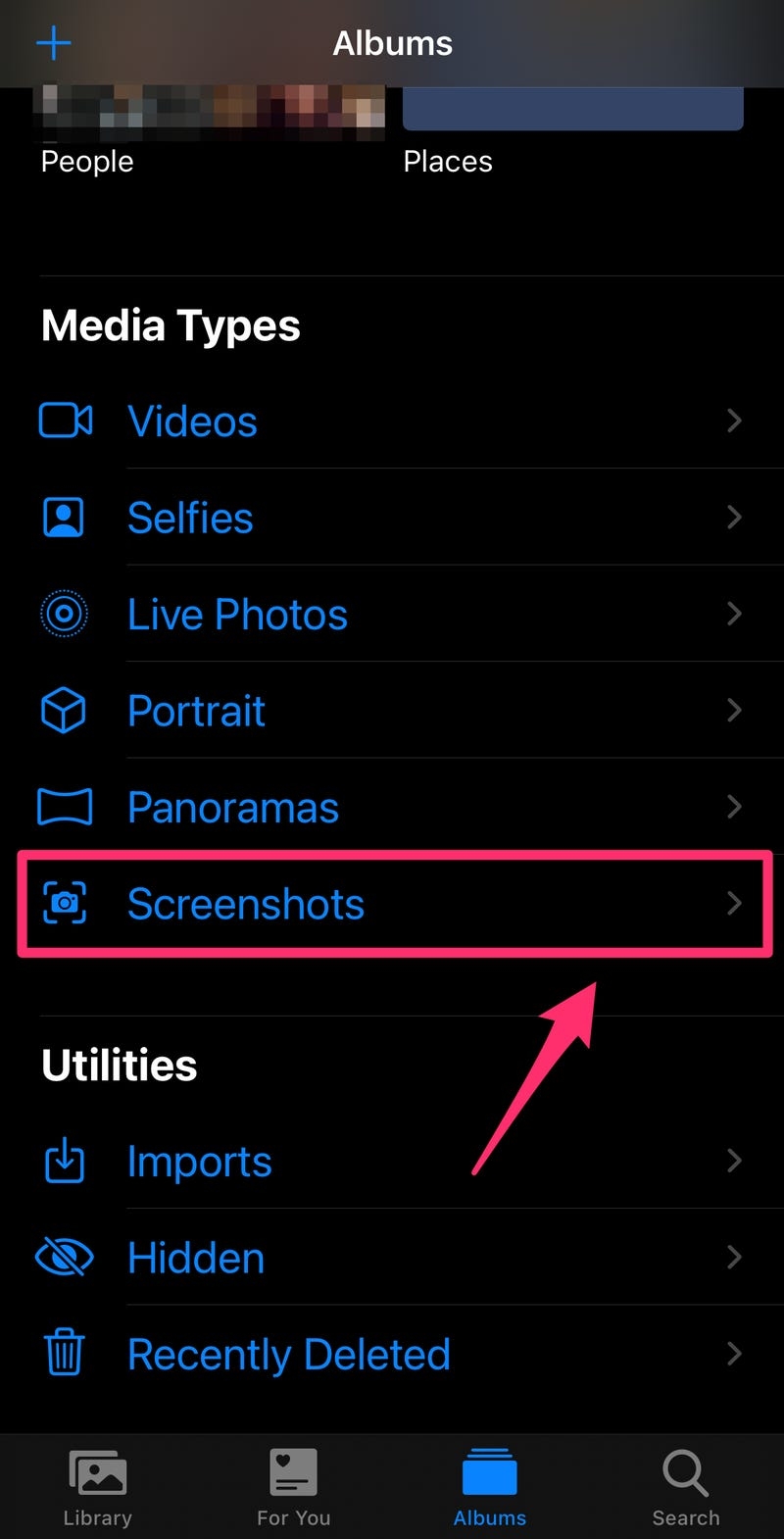
Task: Browse Portrait photos
Action: (196, 711)
